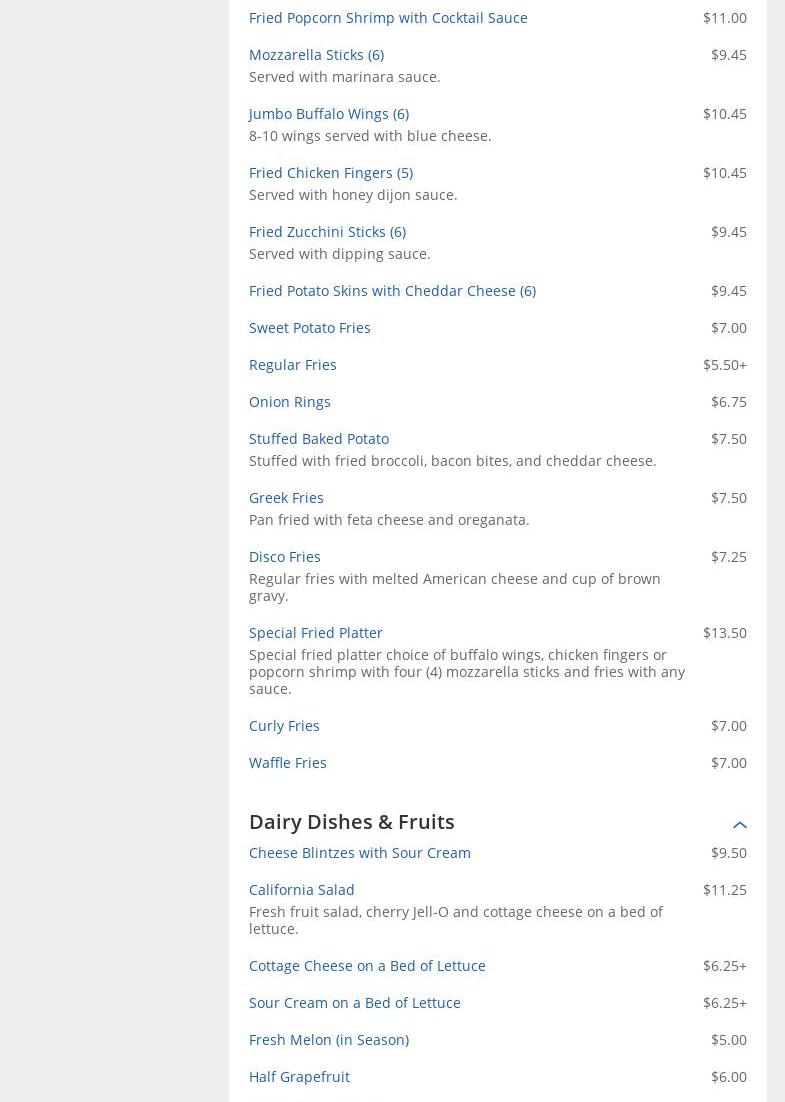Open Fried Zucchini Sticks (6)

(x=327, y=232)
